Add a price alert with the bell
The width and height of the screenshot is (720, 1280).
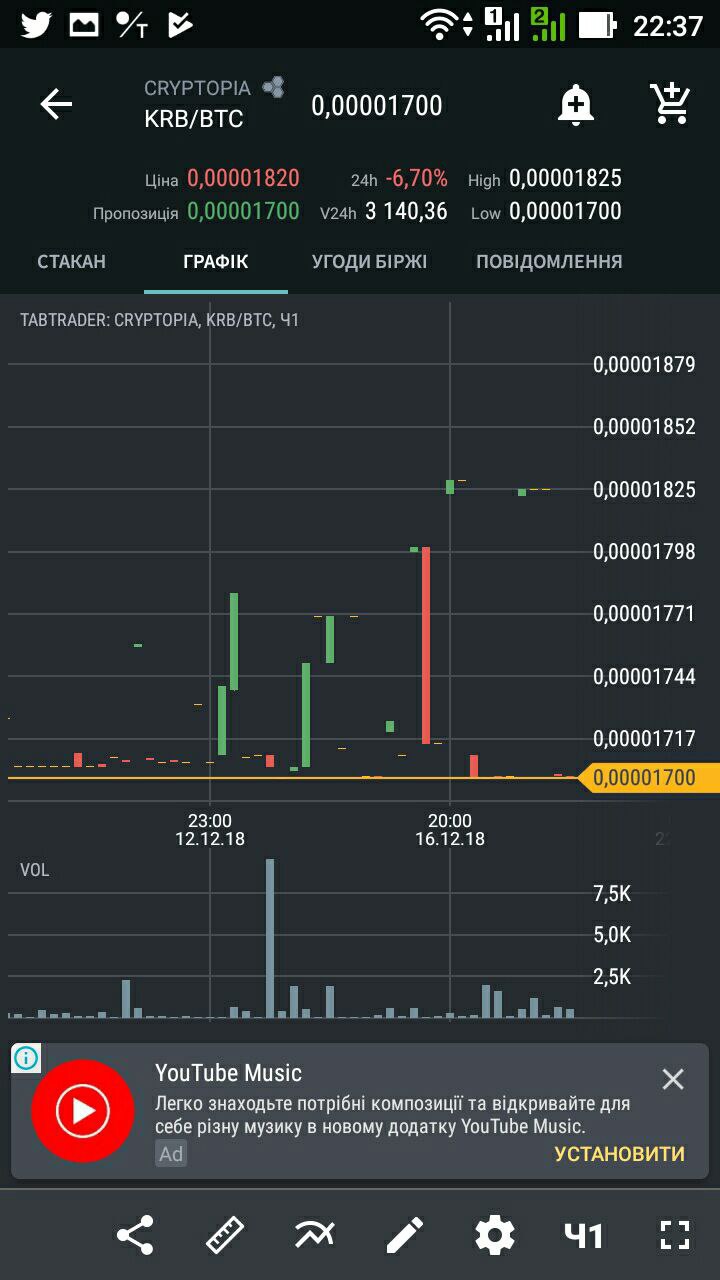(576, 104)
